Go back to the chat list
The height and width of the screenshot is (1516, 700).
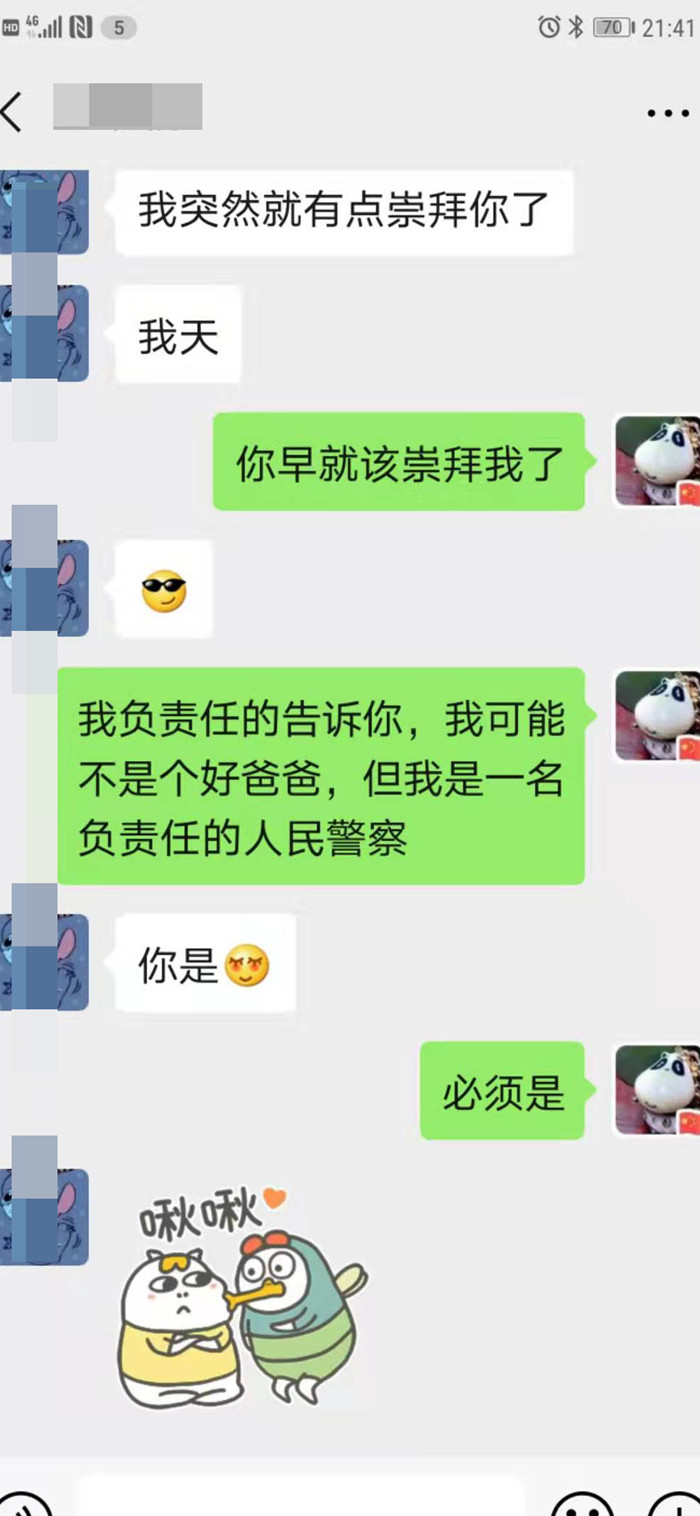[x=14, y=111]
